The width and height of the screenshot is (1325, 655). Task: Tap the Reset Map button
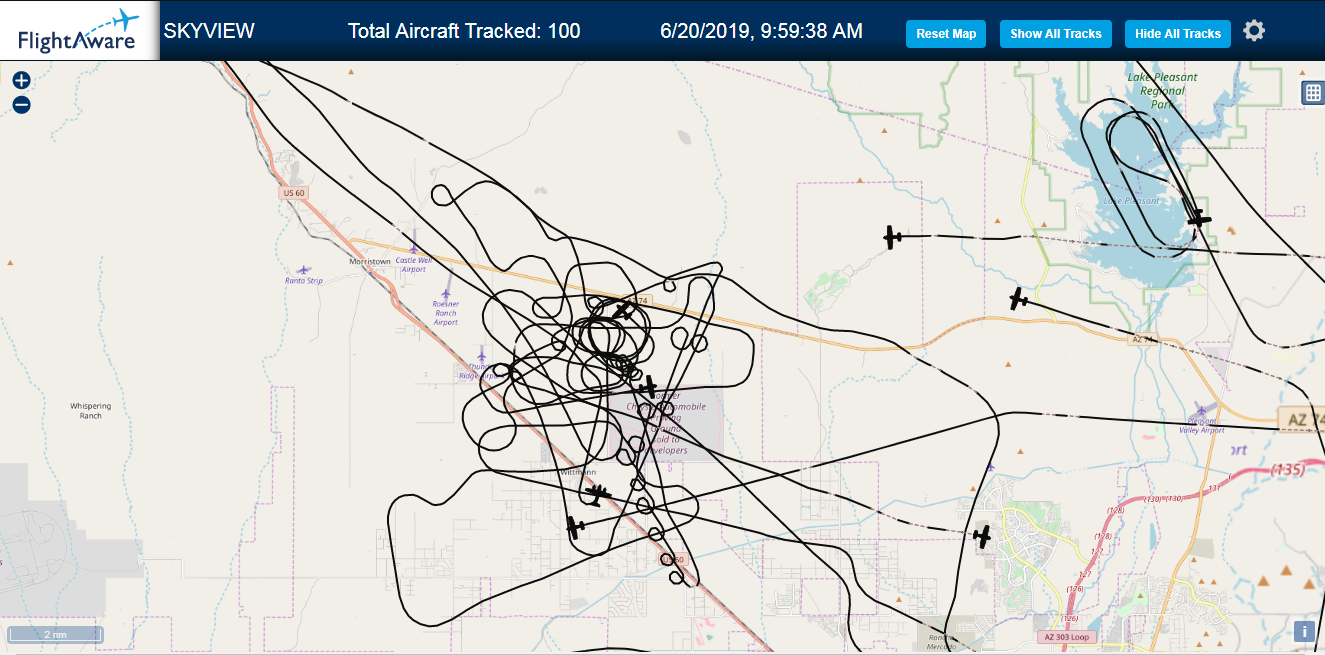tap(946, 34)
